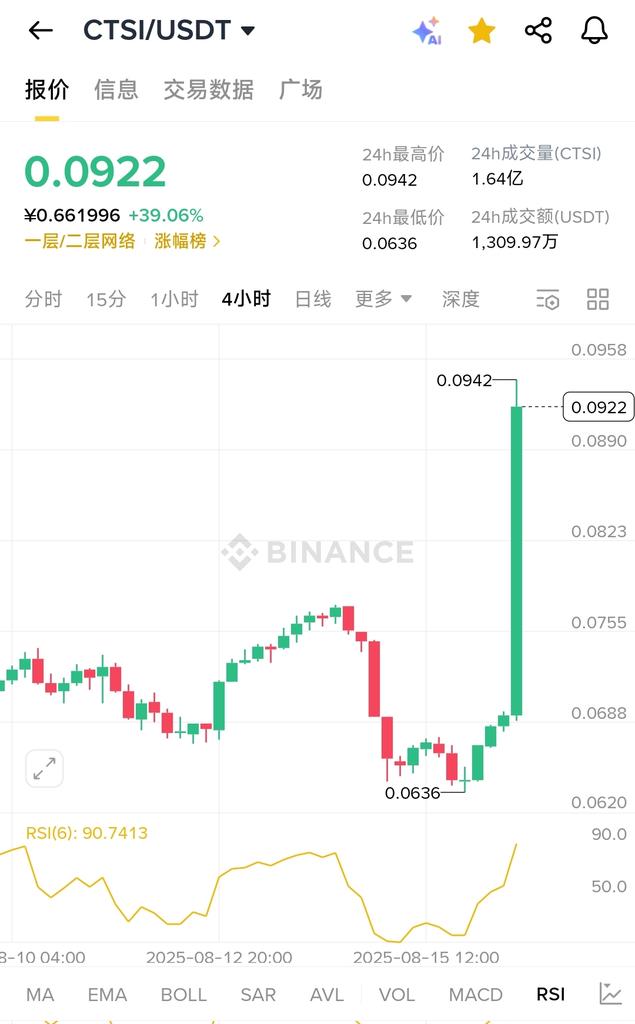Open the AI assistant icon
The width and height of the screenshot is (635, 1024).
[427, 31]
